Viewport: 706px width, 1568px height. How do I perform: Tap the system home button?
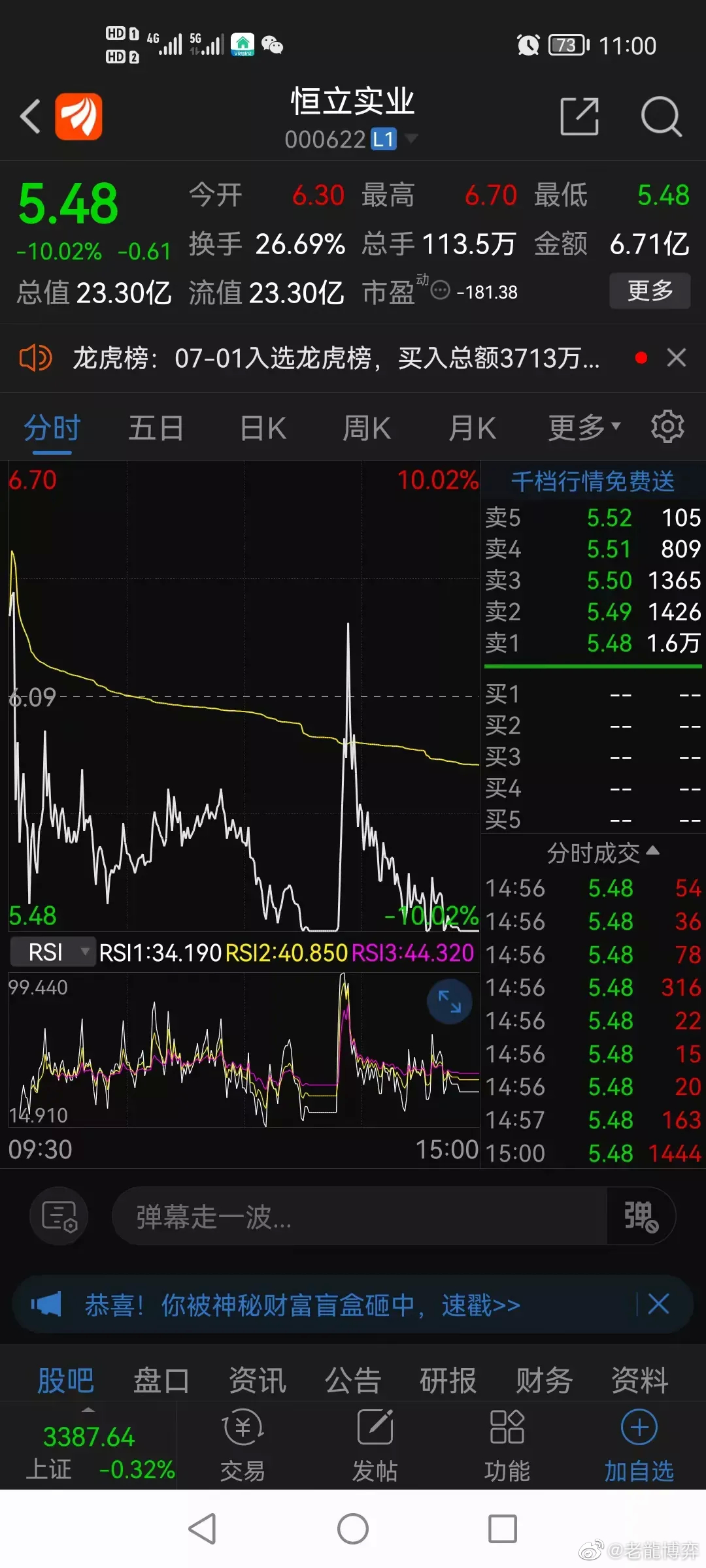pos(353,1529)
